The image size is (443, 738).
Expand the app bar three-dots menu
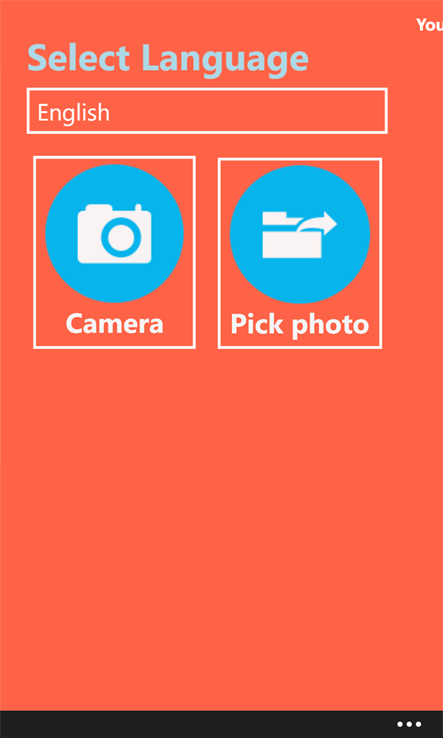pyautogui.click(x=409, y=724)
